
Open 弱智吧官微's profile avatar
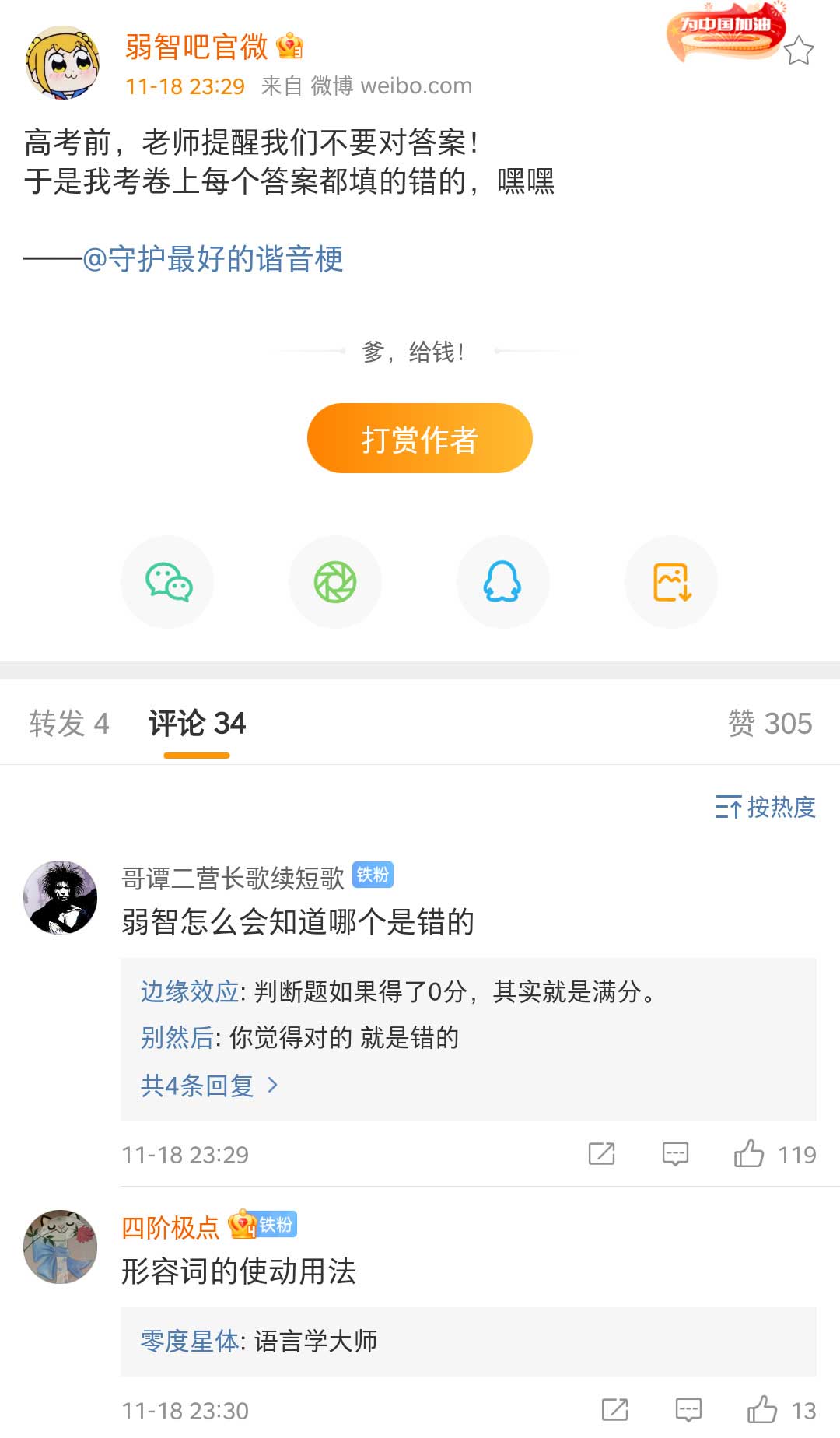(62, 62)
